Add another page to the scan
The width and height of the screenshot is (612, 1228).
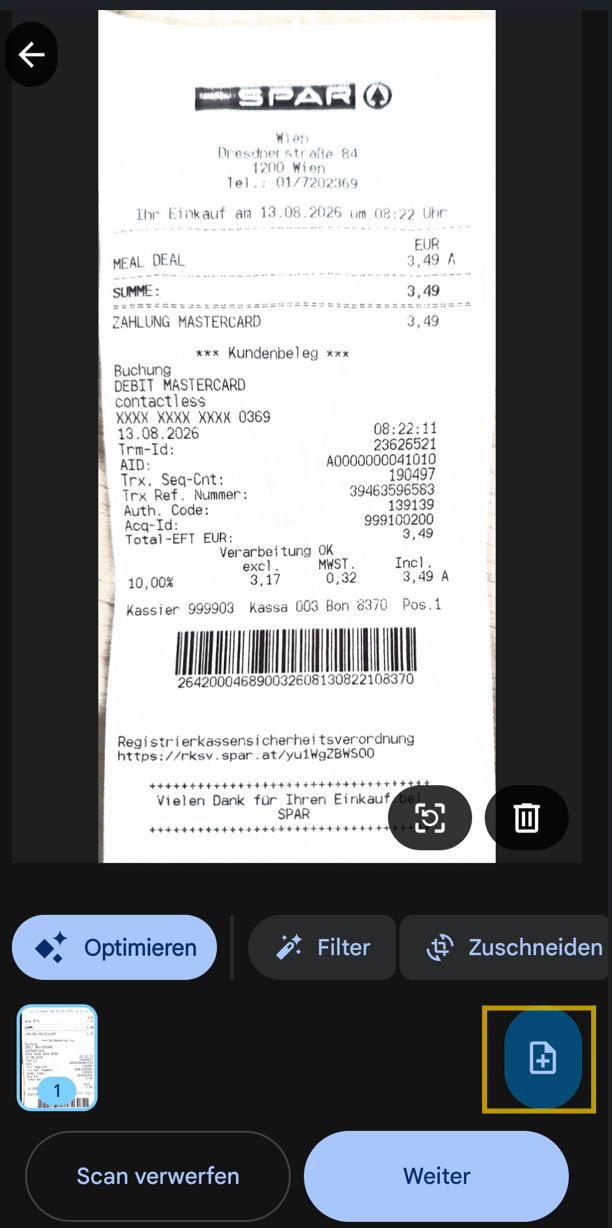pos(542,1058)
